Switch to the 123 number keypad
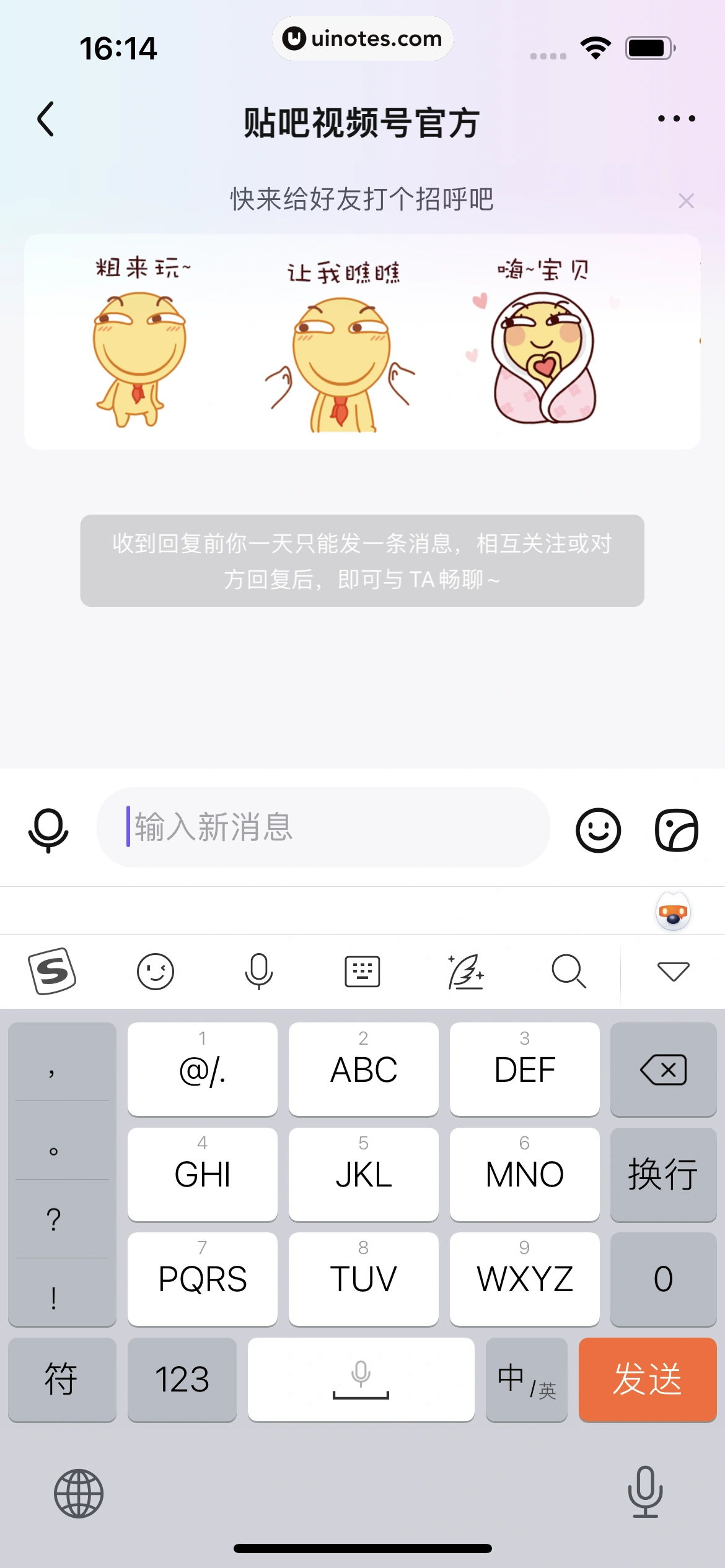Image resolution: width=725 pixels, height=1568 pixels. [182, 1380]
